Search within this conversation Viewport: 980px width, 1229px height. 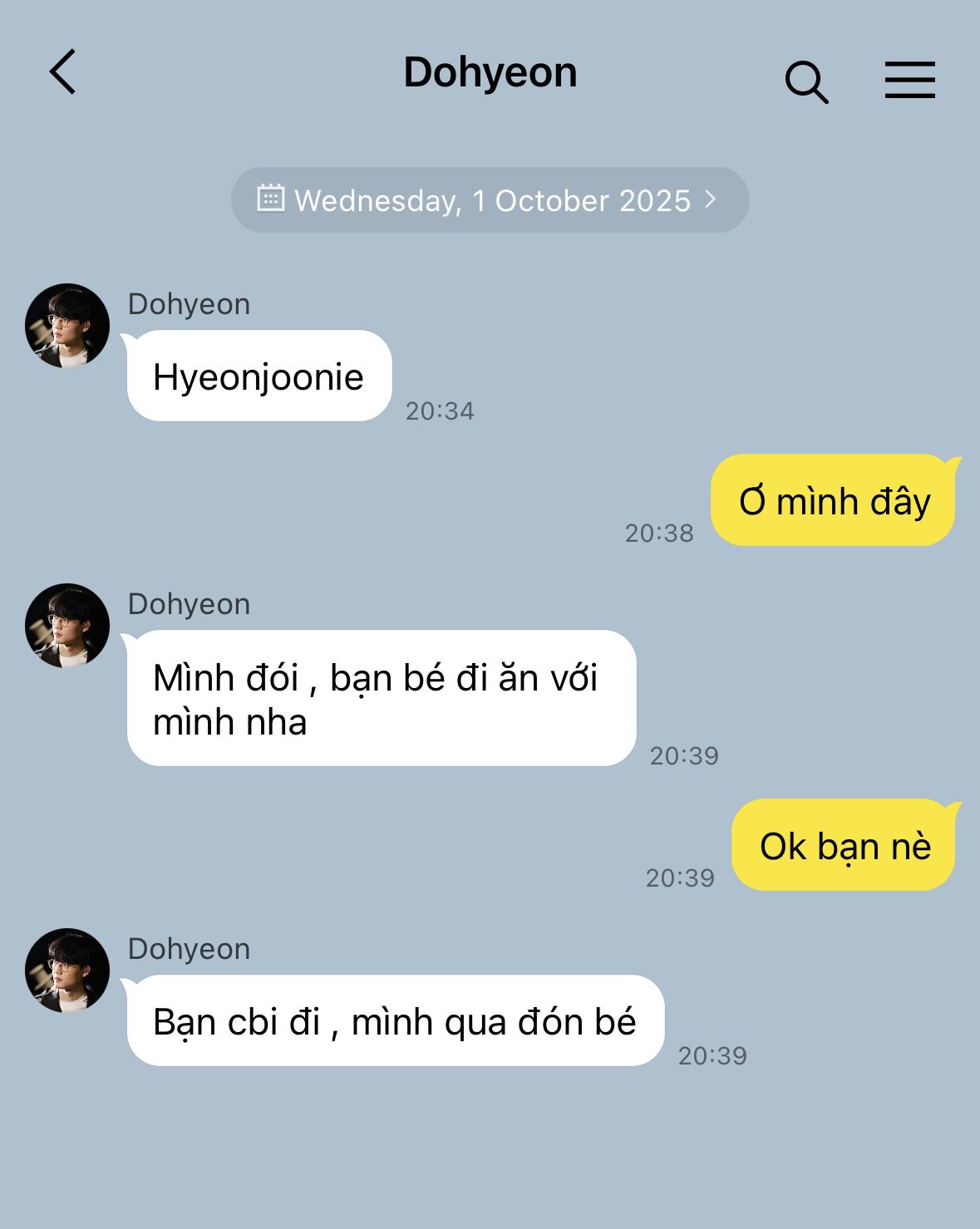coord(806,81)
